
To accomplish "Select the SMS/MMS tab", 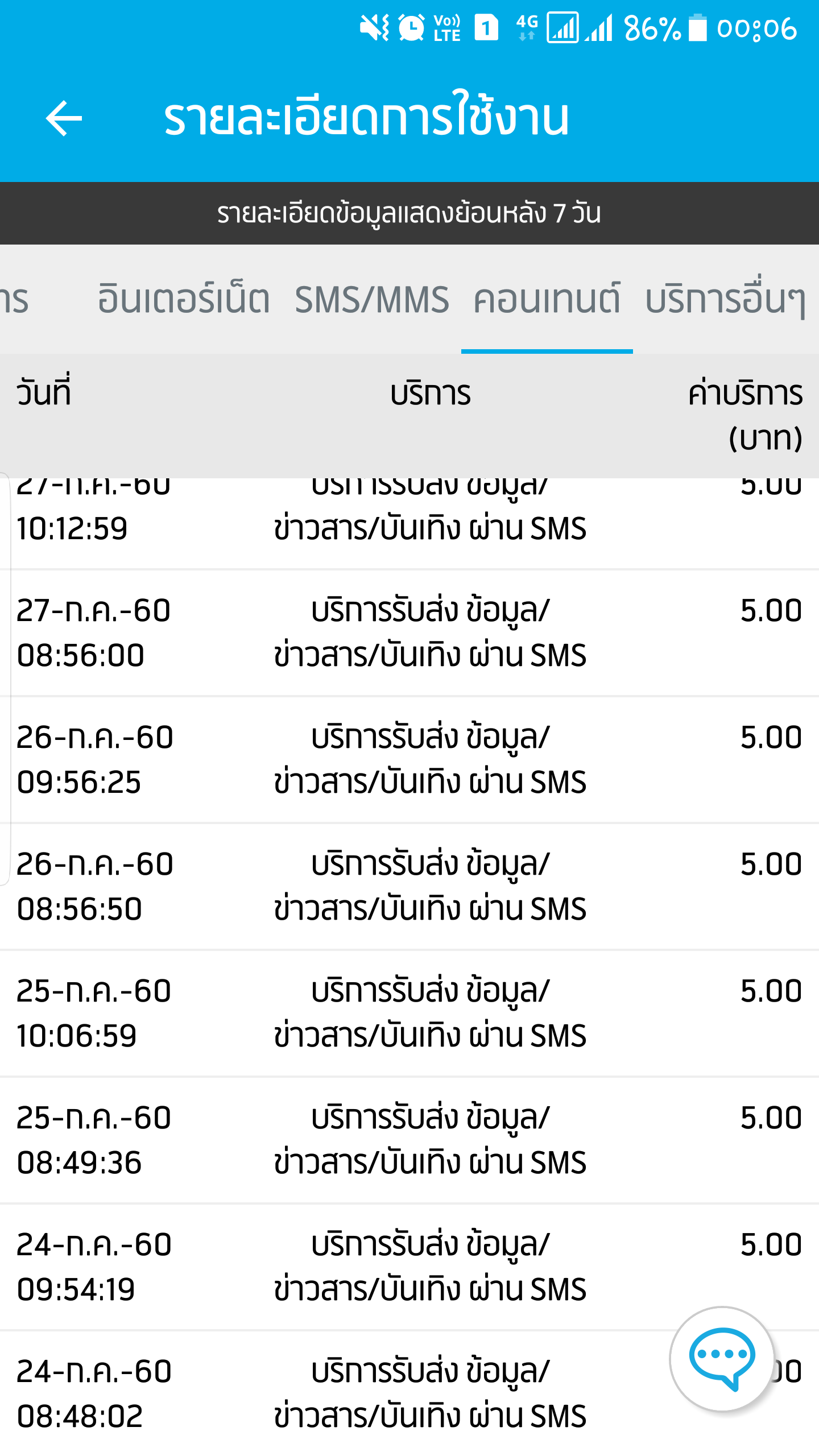I will pyautogui.click(x=372, y=300).
